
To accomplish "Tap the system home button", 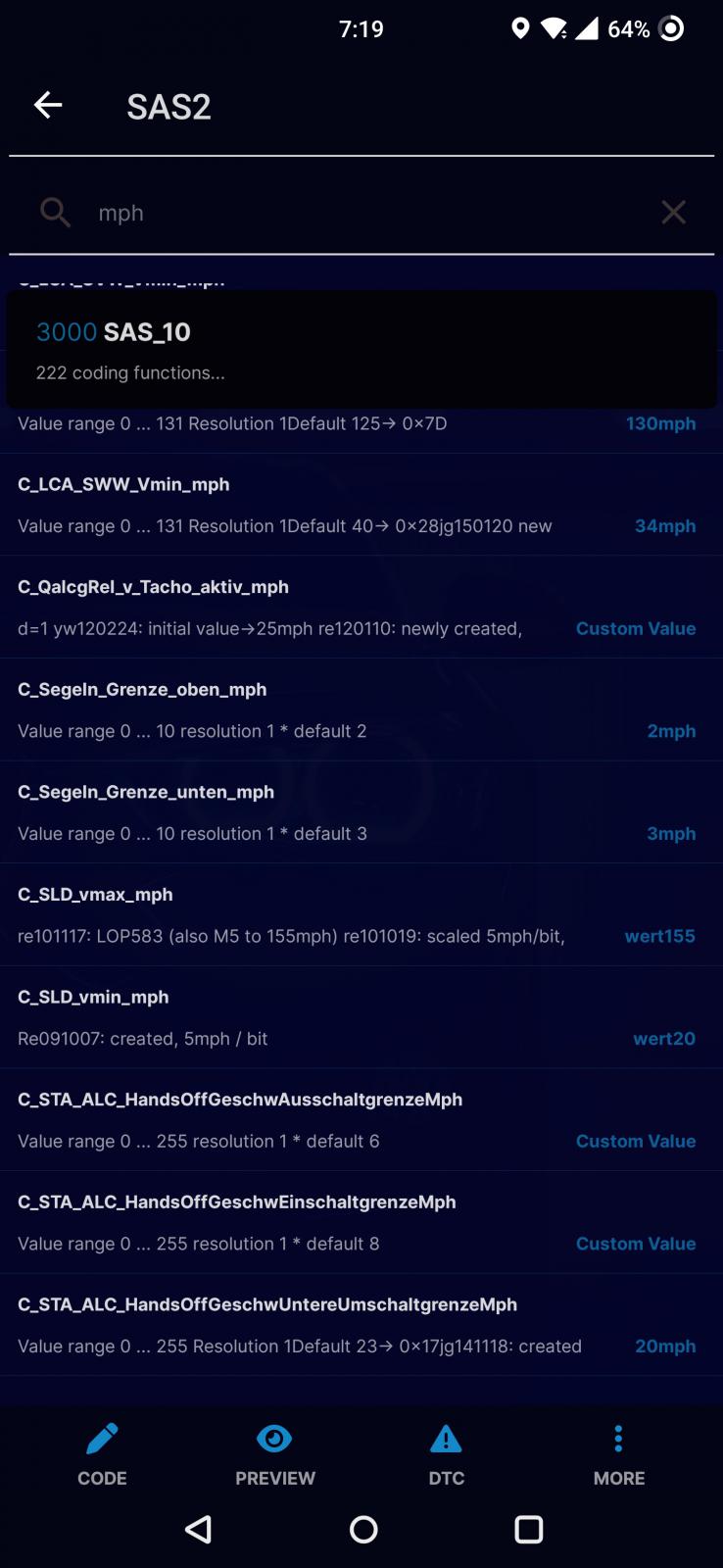I will (x=363, y=1529).
